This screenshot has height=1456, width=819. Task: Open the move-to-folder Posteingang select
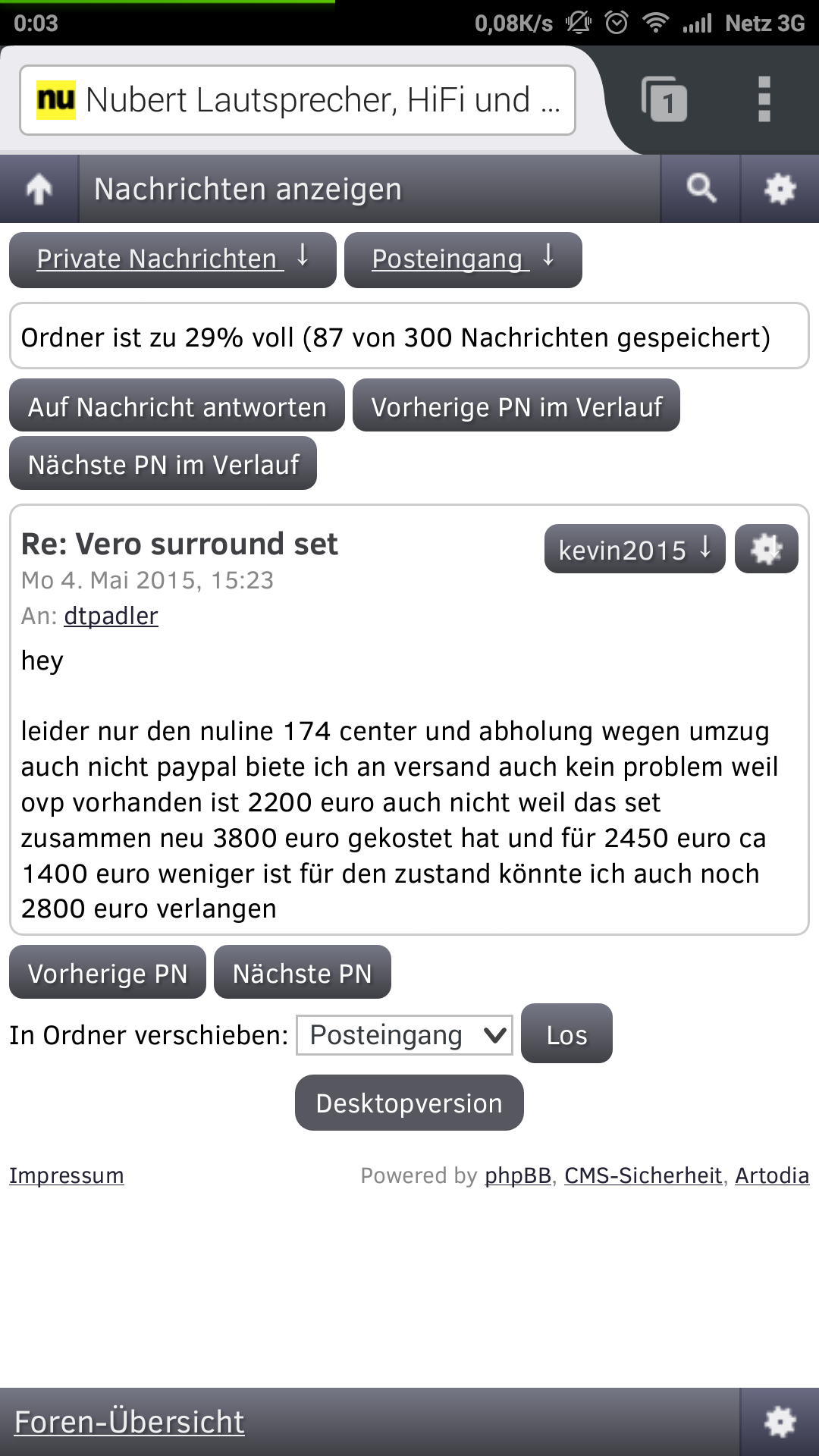click(404, 1035)
